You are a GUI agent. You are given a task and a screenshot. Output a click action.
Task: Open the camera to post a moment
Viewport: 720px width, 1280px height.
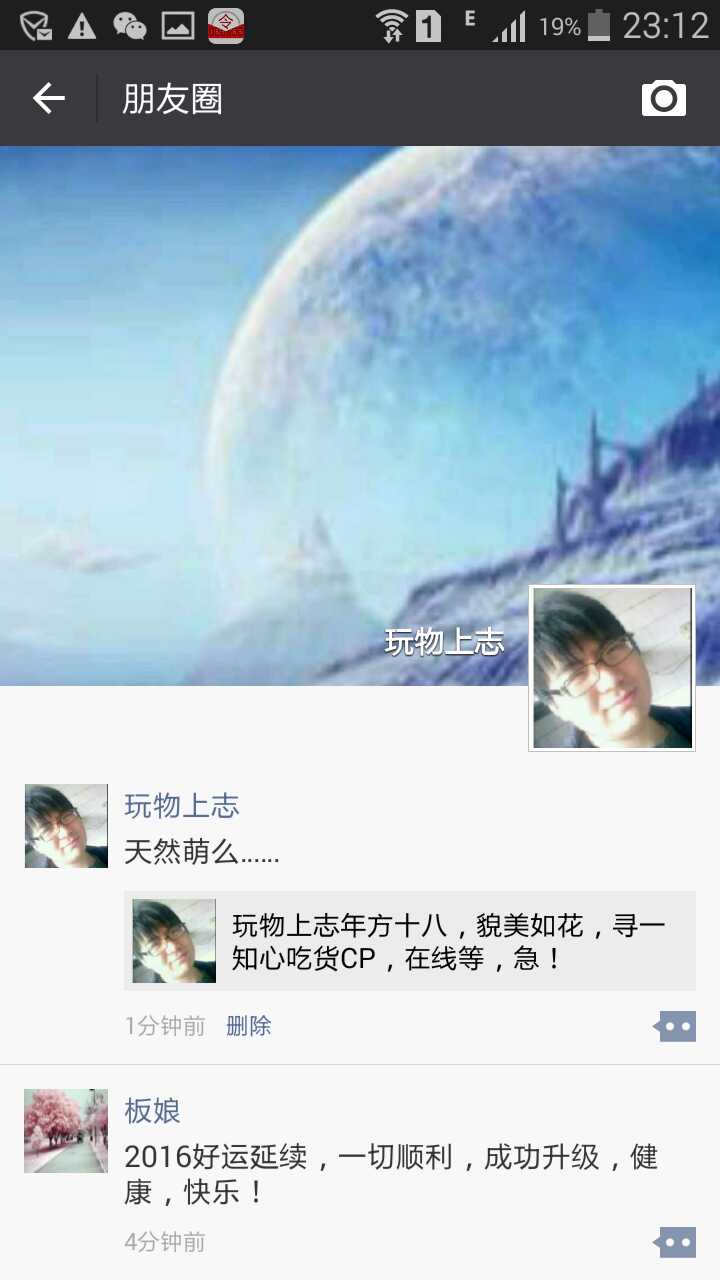[x=663, y=98]
